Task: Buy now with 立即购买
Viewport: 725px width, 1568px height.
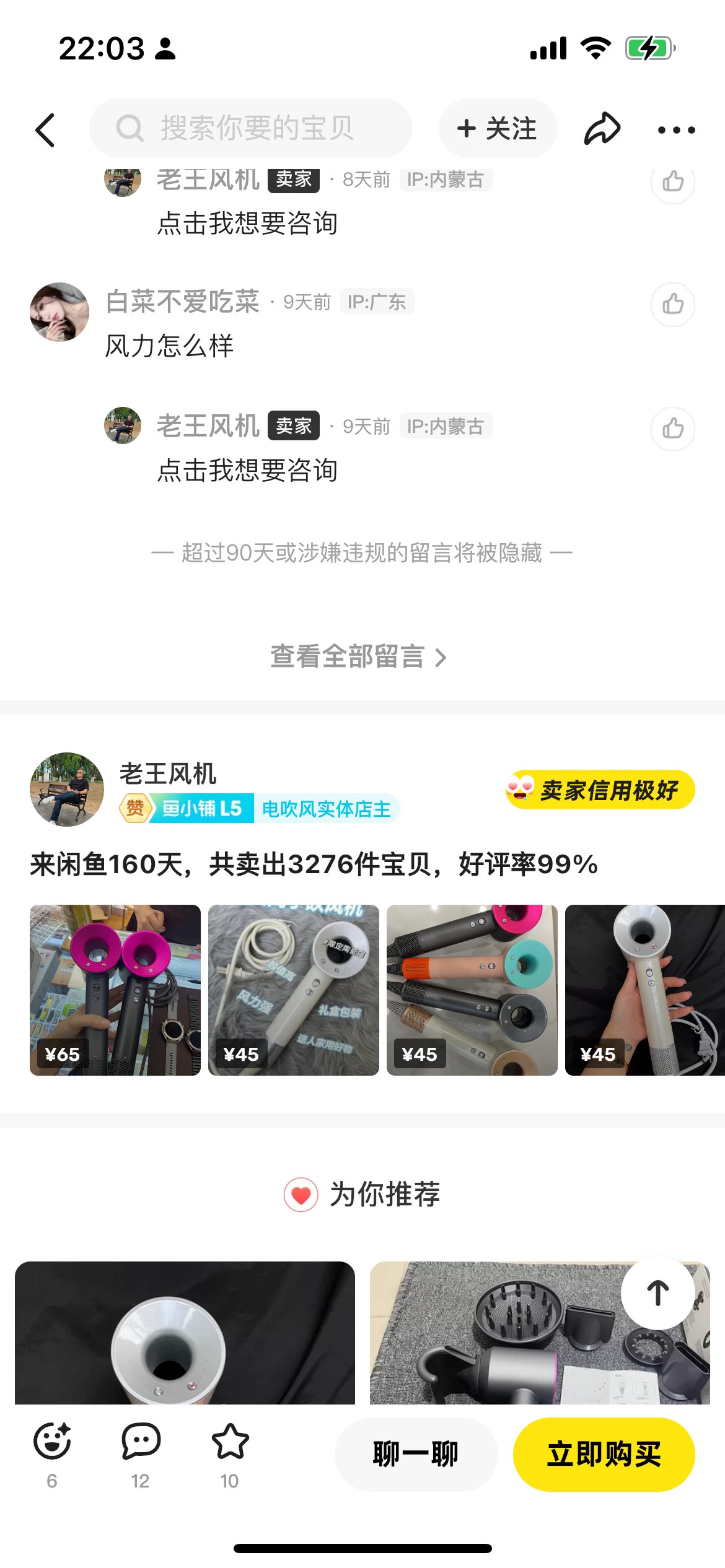Action: [x=604, y=1454]
